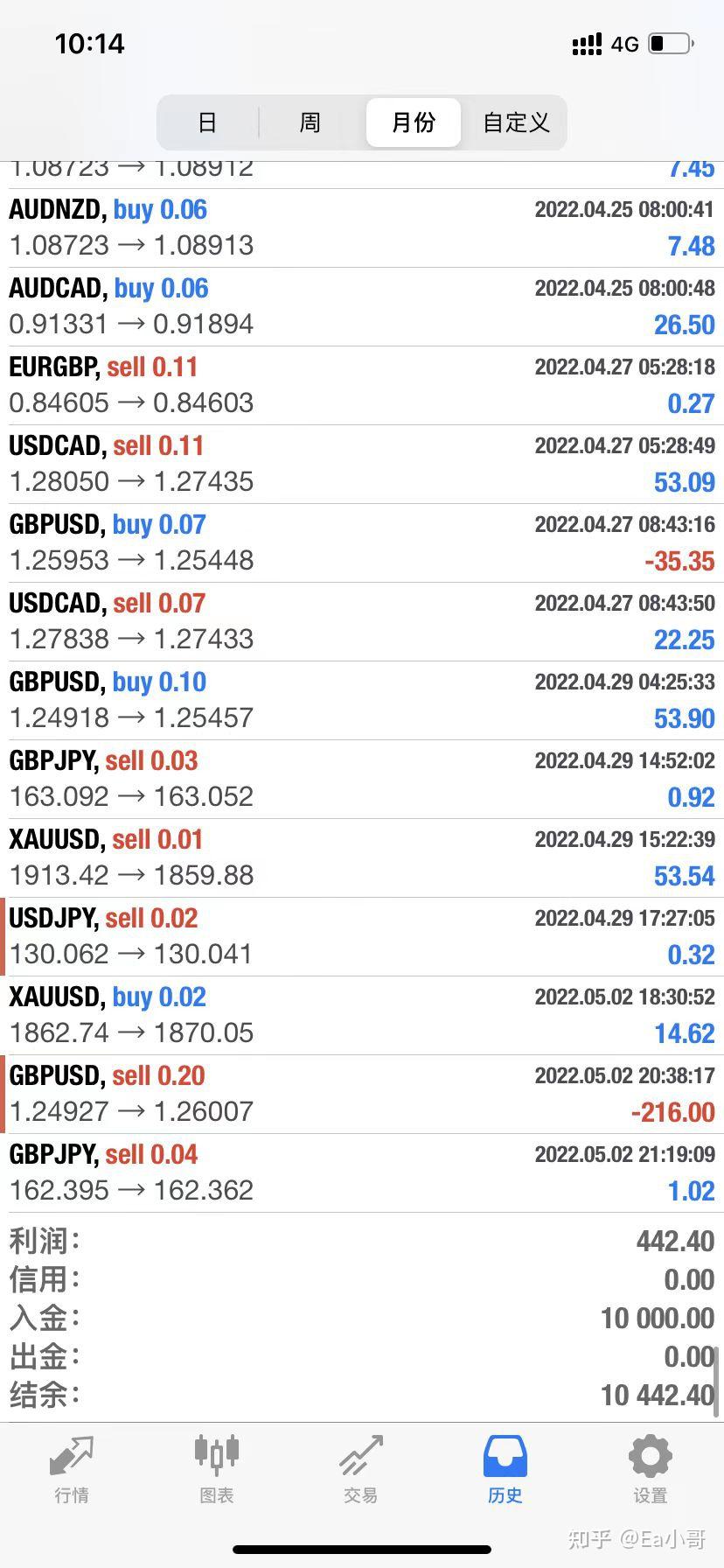Viewport: 724px width, 1568px height.
Task: View the USDJPY sell 0.02 trade
Action: (x=362, y=936)
